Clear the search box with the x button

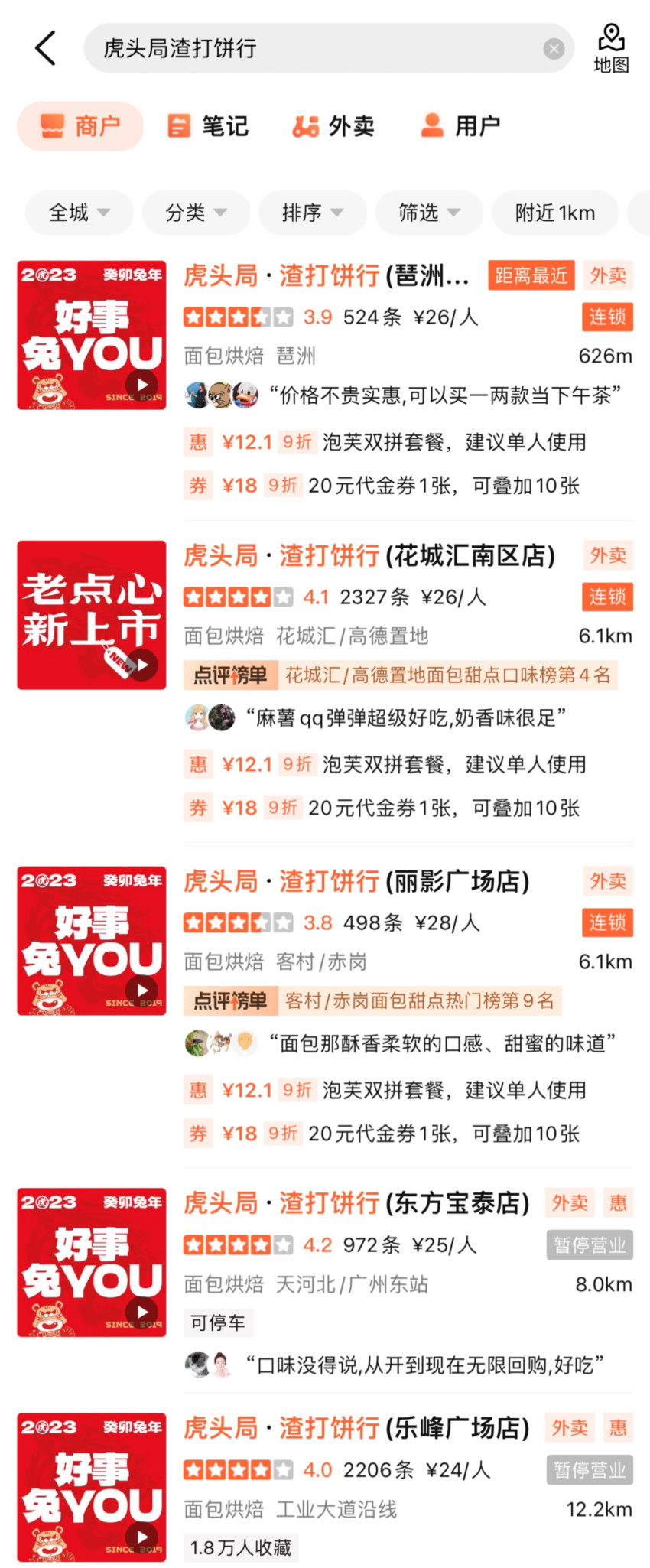tap(554, 48)
